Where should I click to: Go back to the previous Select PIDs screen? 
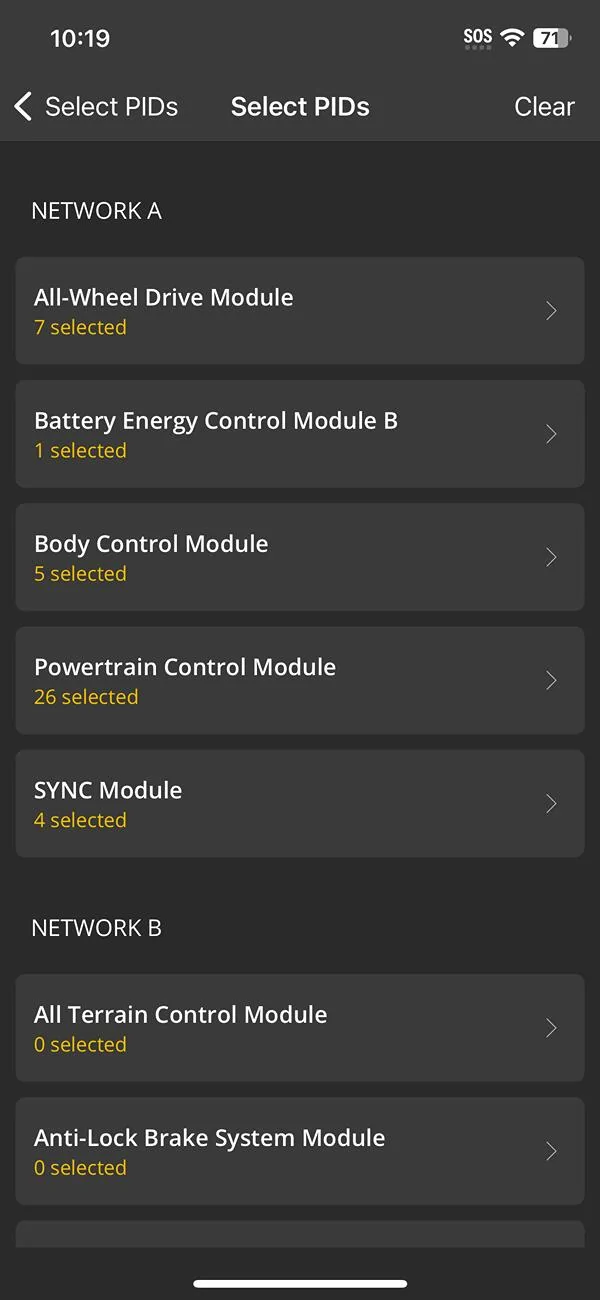point(95,107)
